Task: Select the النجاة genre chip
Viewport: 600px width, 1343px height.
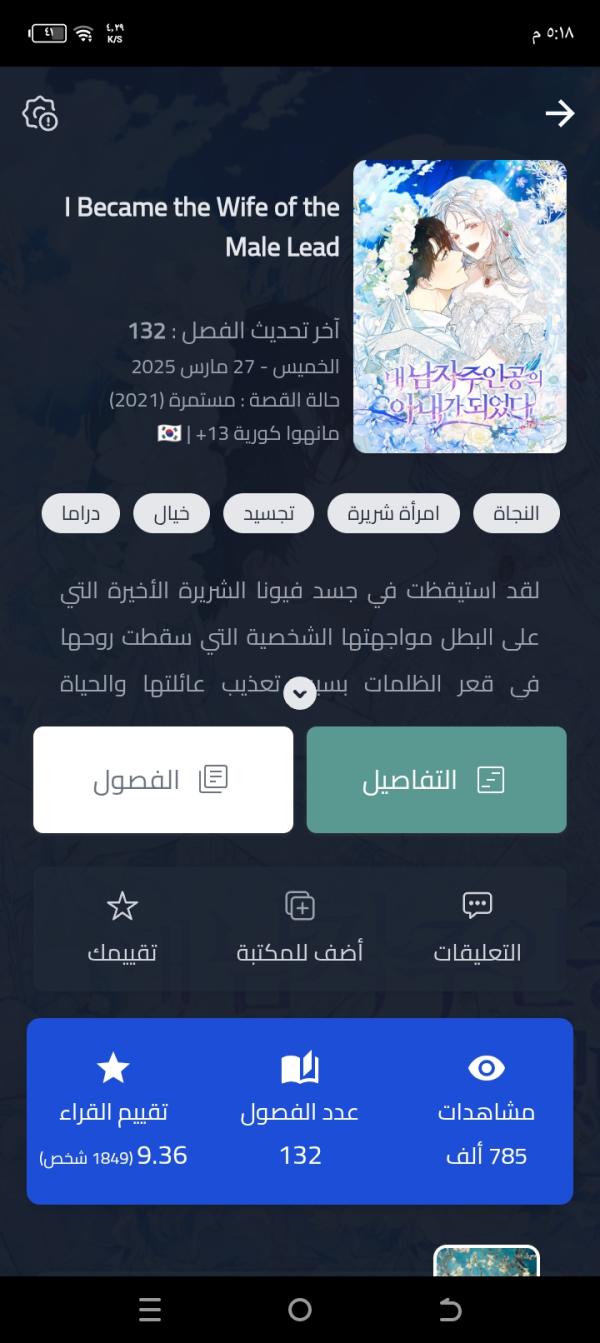Action: point(516,514)
